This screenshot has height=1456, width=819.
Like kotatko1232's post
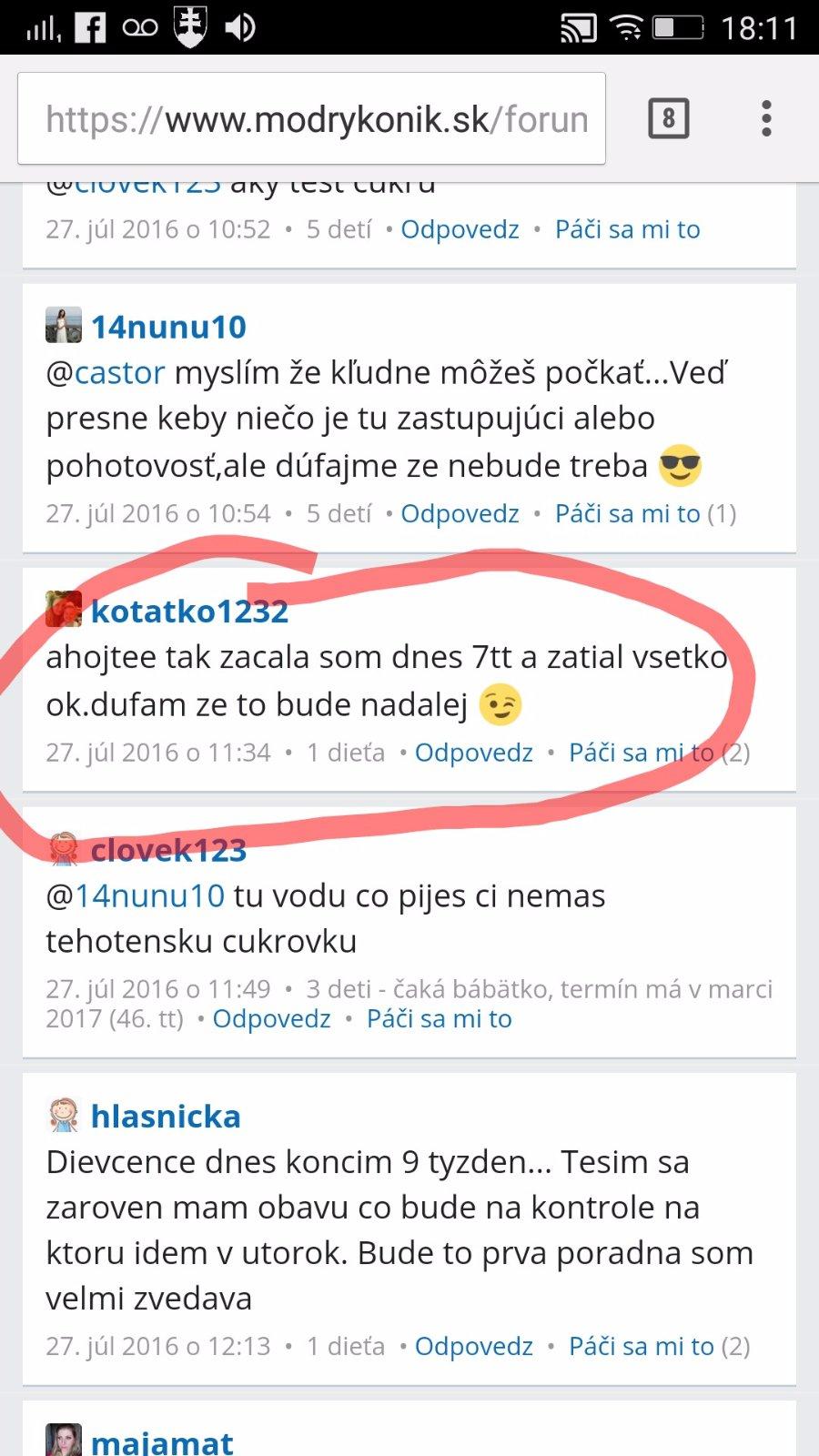tap(641, 753)
